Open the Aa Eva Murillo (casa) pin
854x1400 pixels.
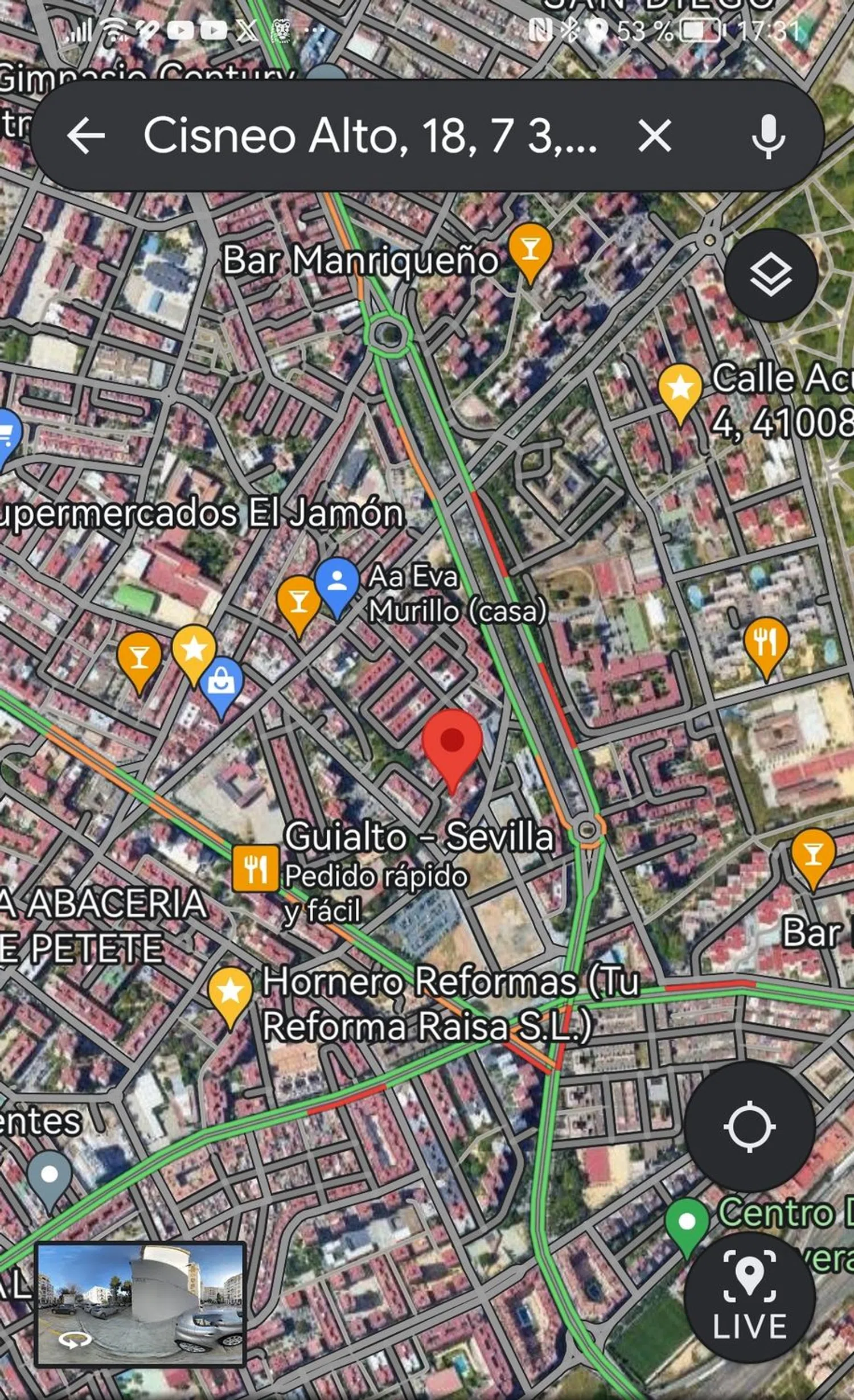337,582
